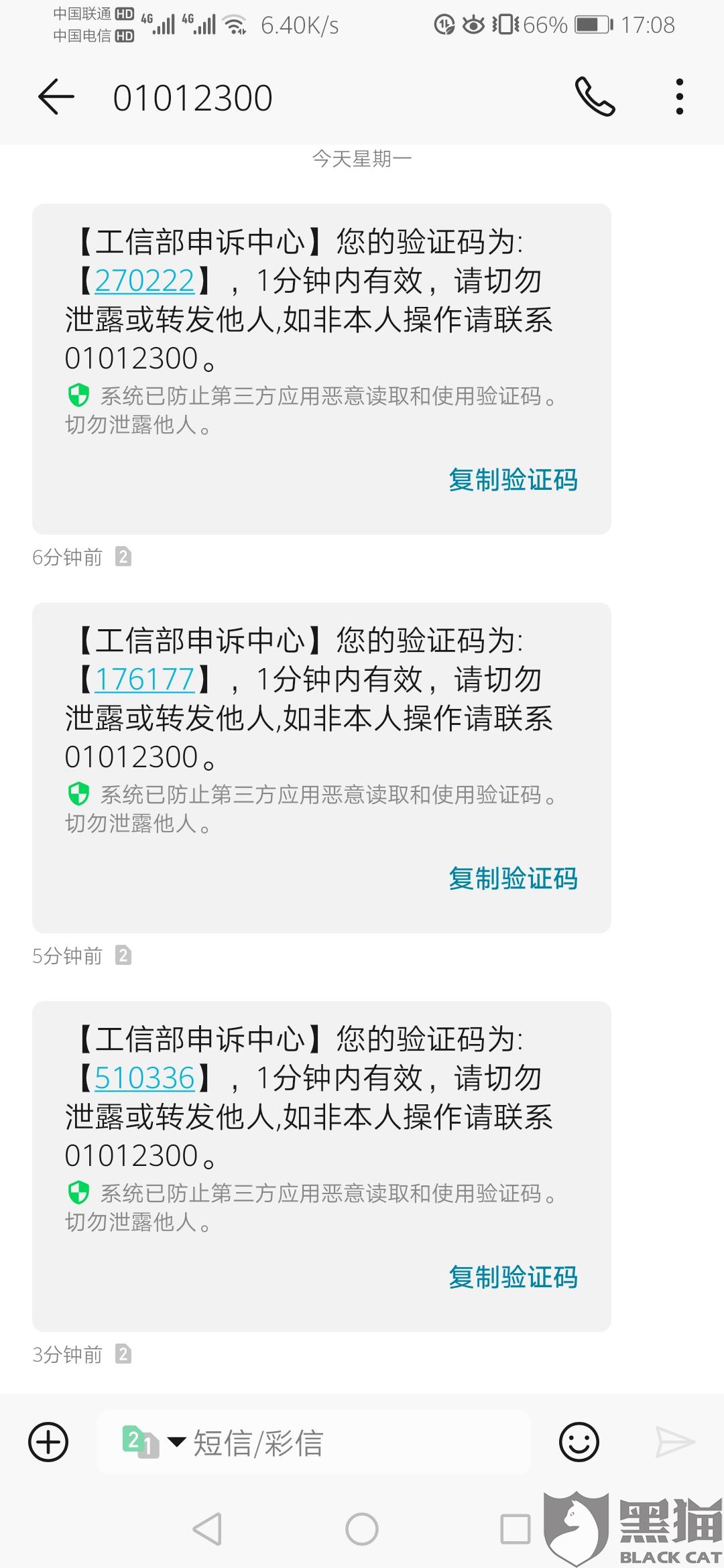
Task: Tap the underlined code 270222
Action: click(x=145, y=281)
